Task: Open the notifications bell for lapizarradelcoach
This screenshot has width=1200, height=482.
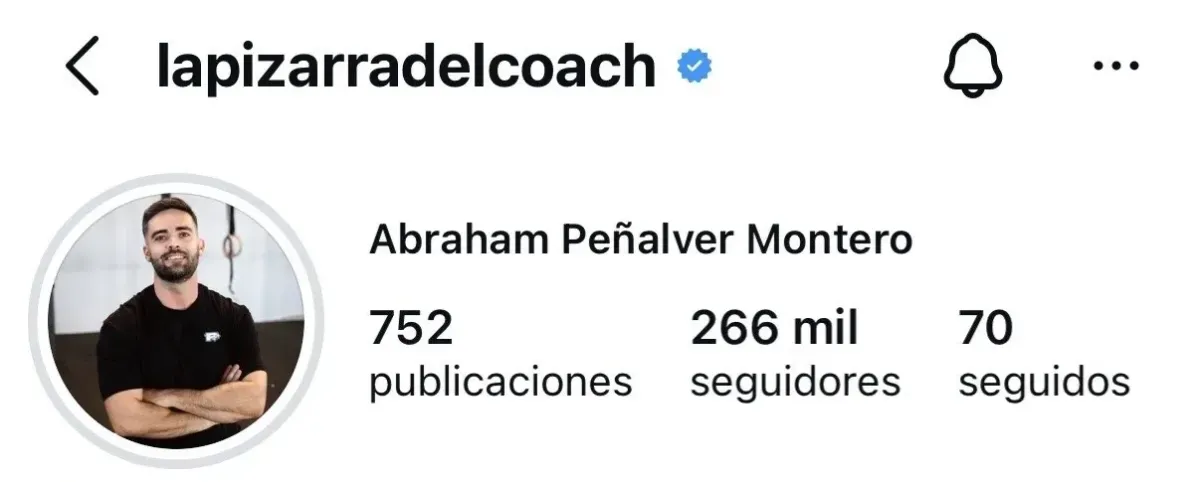Action: click(972, 68)
